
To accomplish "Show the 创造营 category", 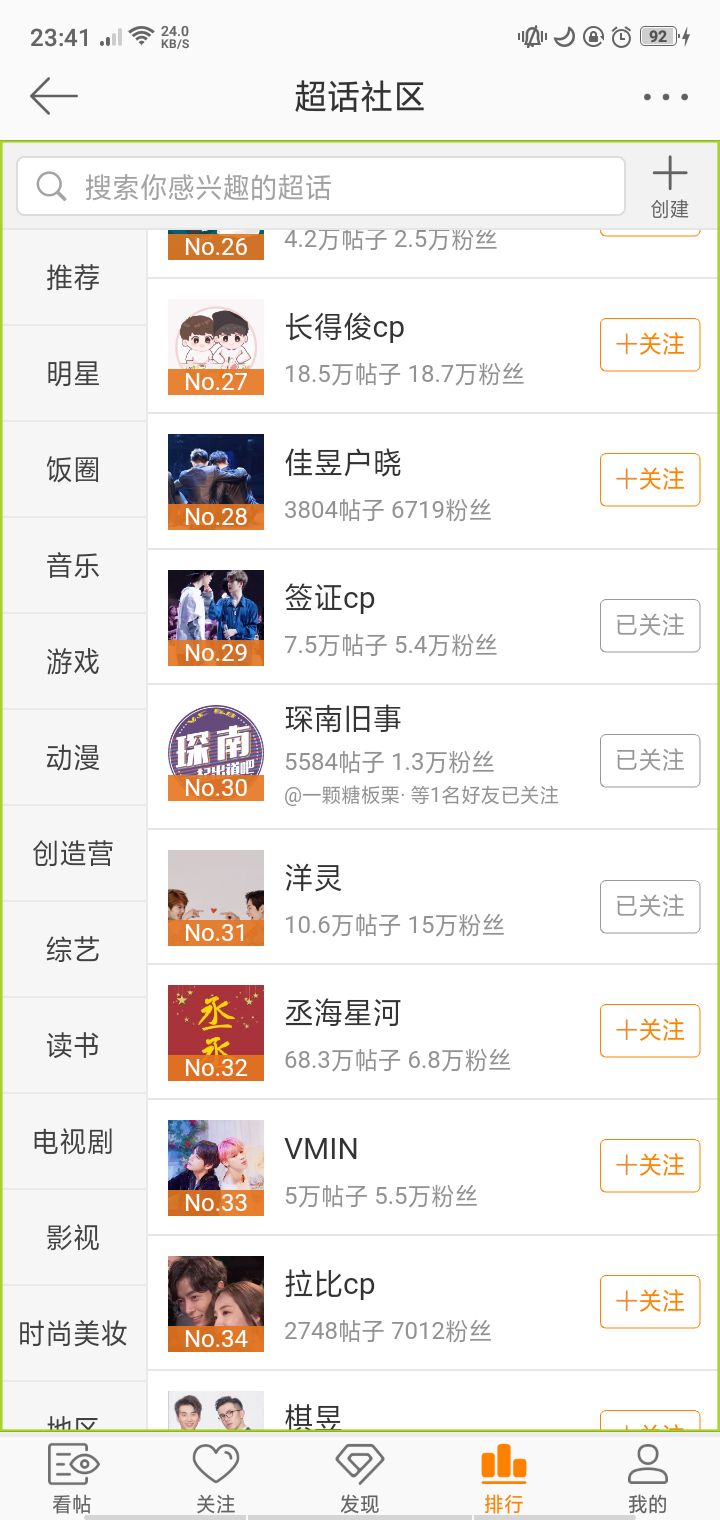I will click(73, 853).
